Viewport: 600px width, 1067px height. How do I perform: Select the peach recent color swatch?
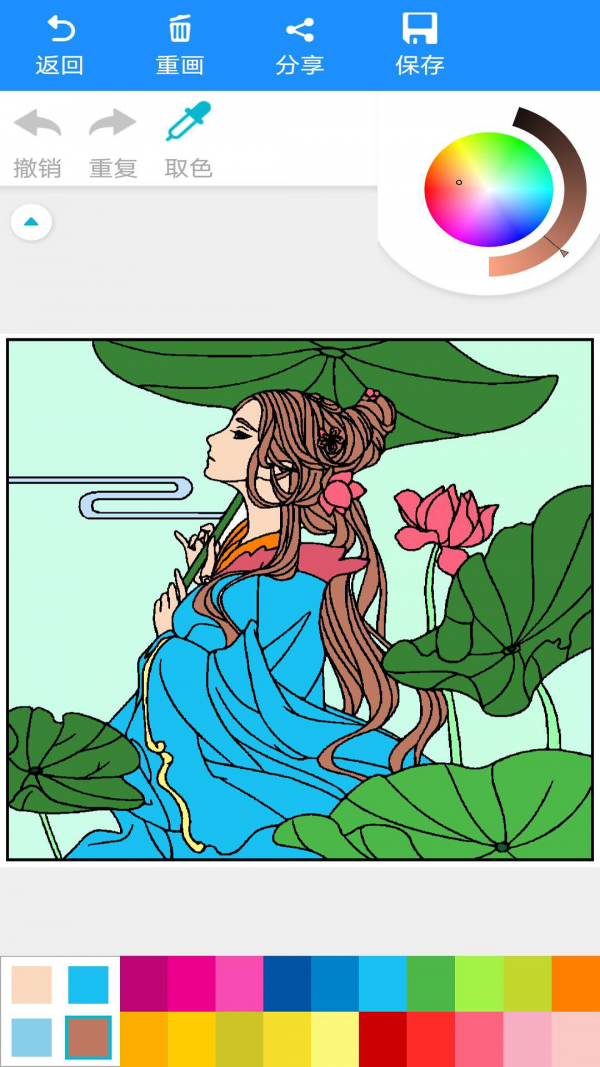click(31, 985)
